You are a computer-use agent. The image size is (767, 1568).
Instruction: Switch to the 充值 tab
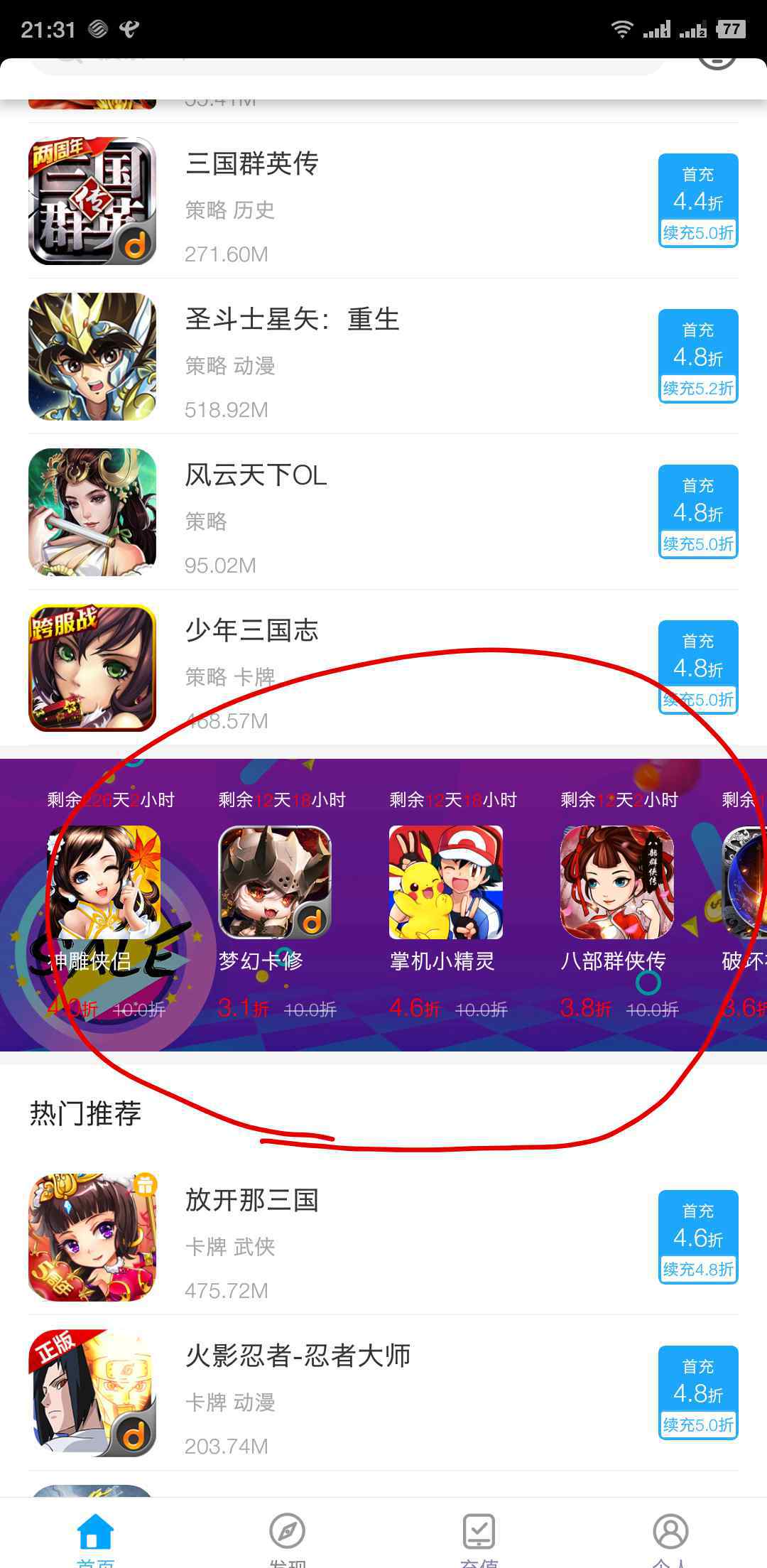[479, 1538]
